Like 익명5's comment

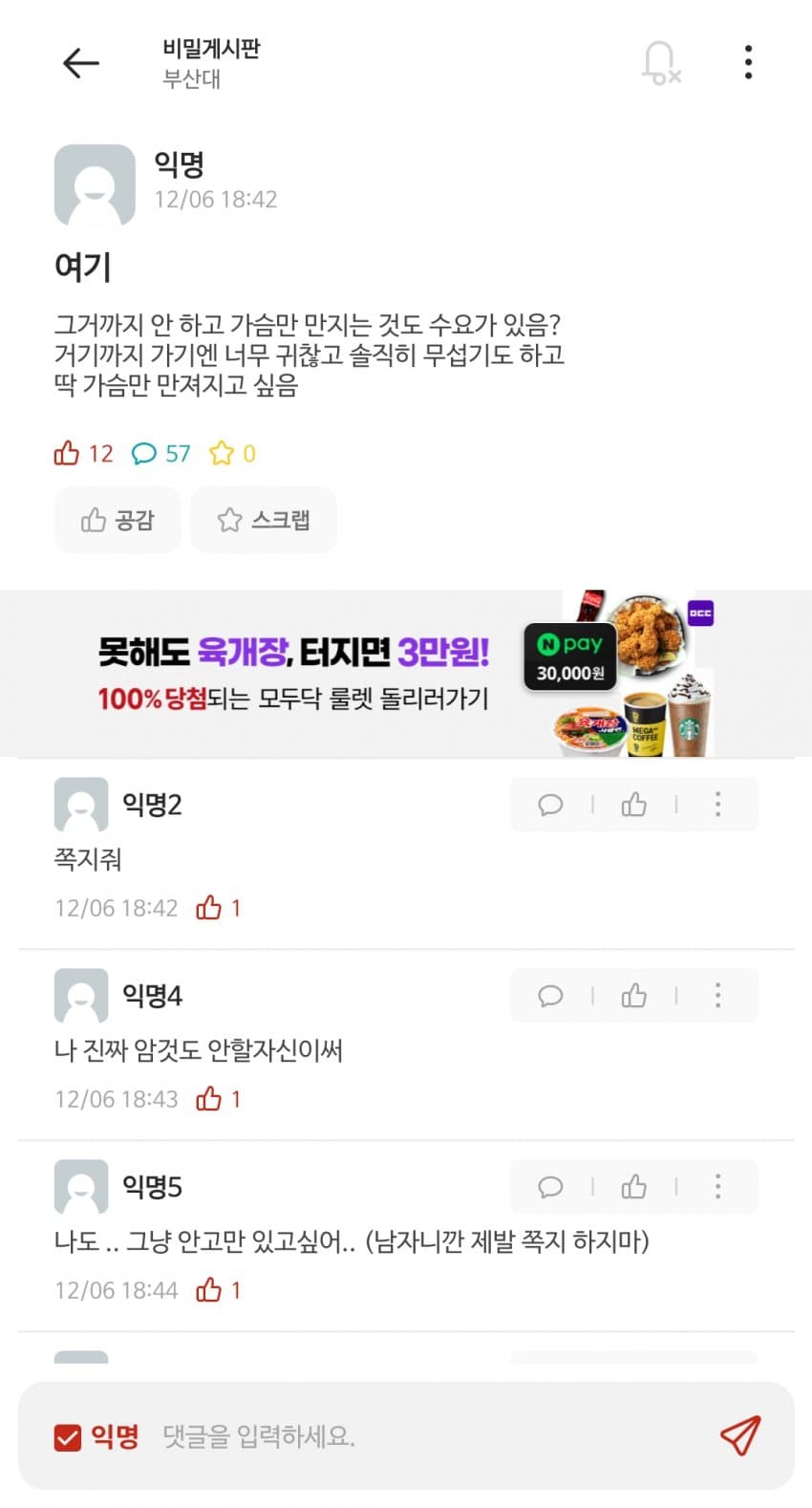tap(634, 1187)
